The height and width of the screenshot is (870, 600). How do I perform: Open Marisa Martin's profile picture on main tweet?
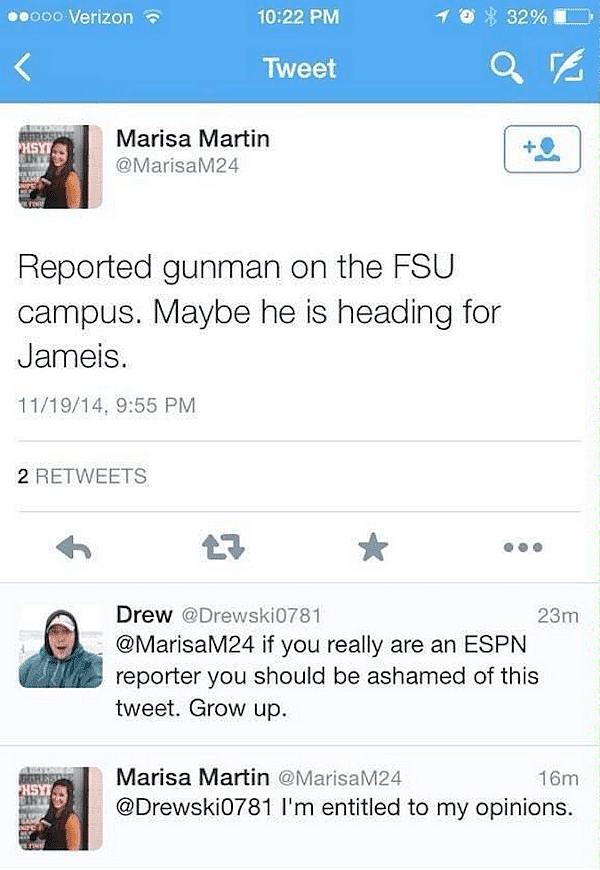[x=60, y=167]
